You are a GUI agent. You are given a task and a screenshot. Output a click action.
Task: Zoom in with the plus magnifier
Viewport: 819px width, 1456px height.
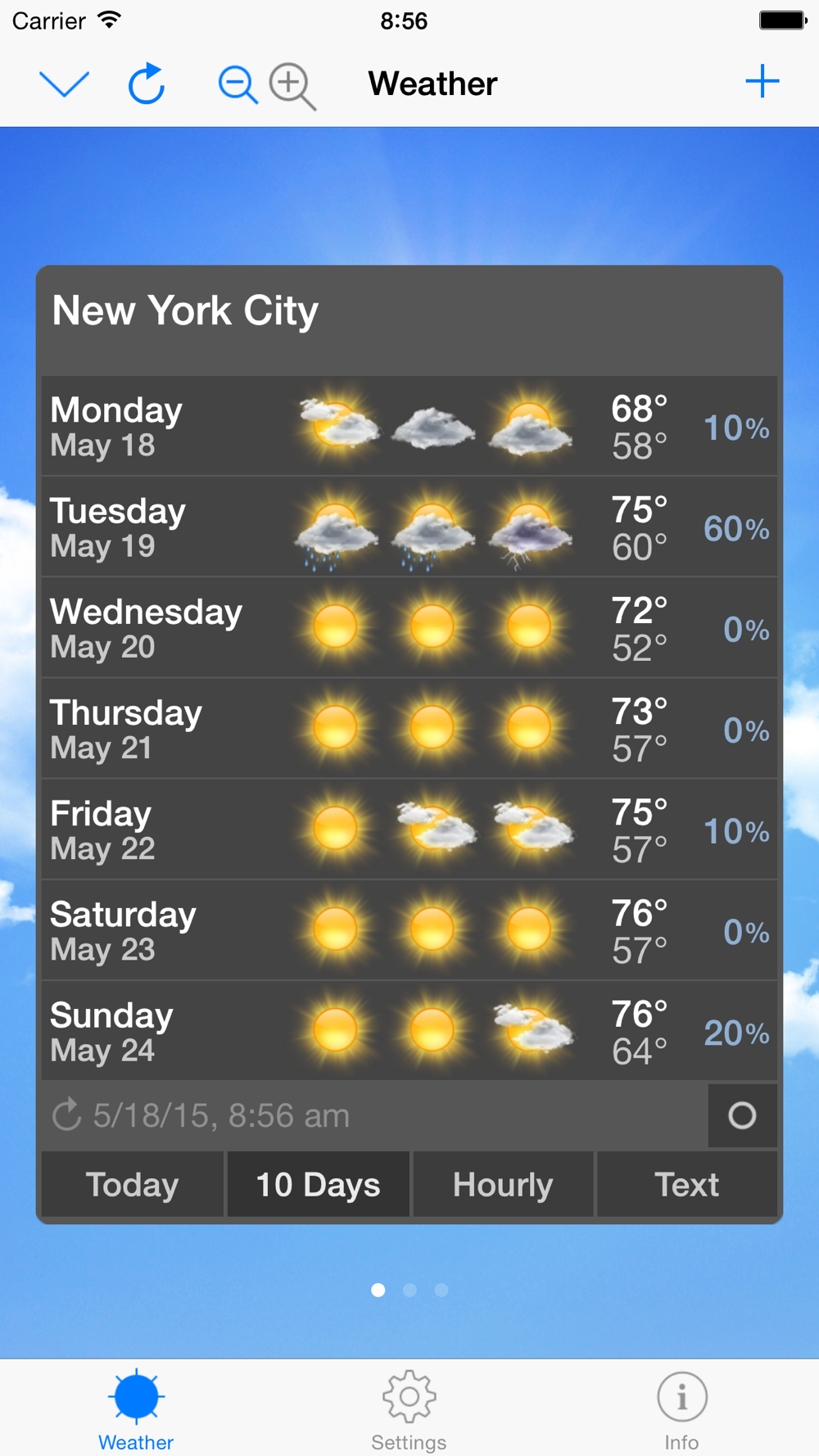[x=293, y=87]
